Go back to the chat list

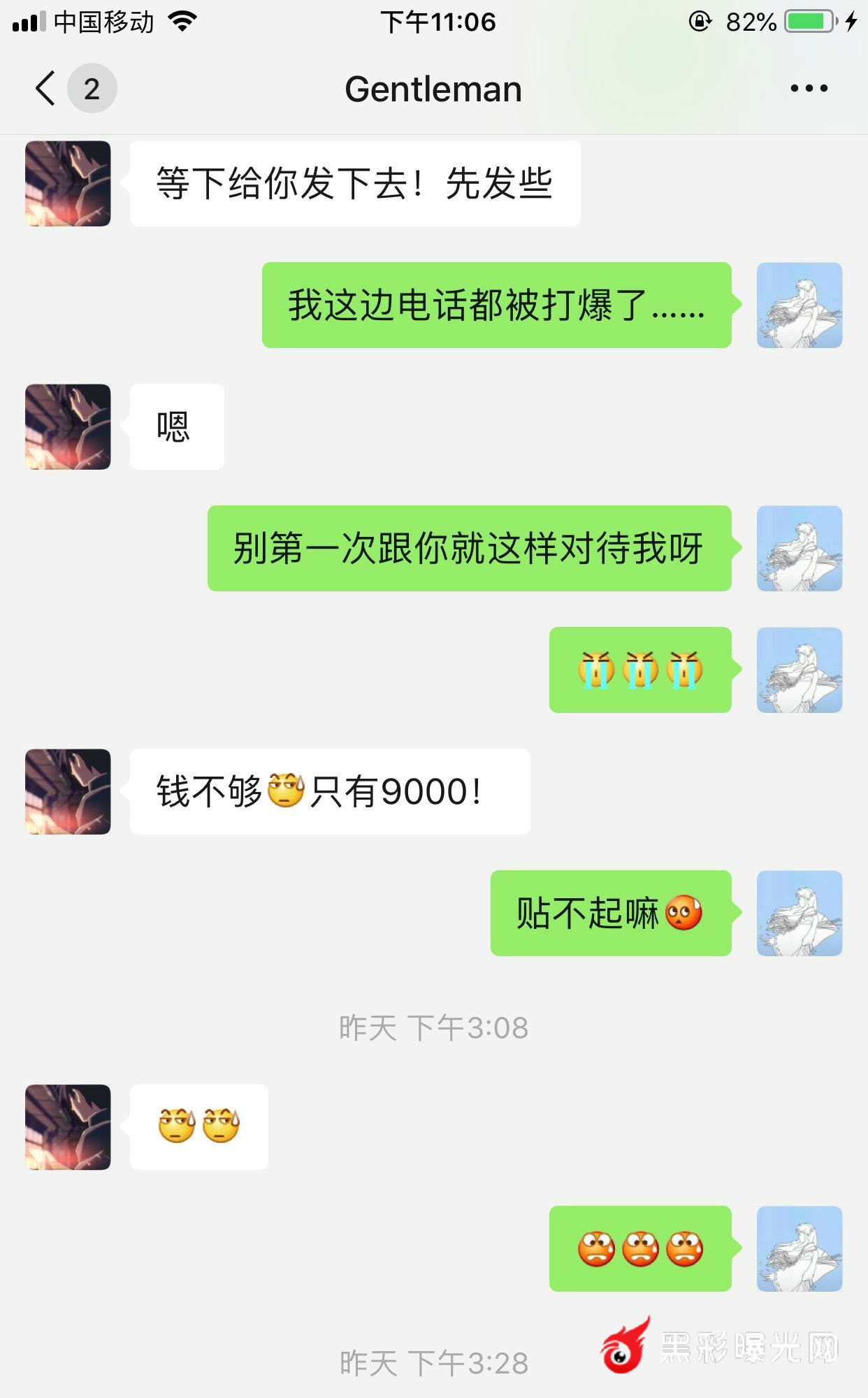click(46, 89)
